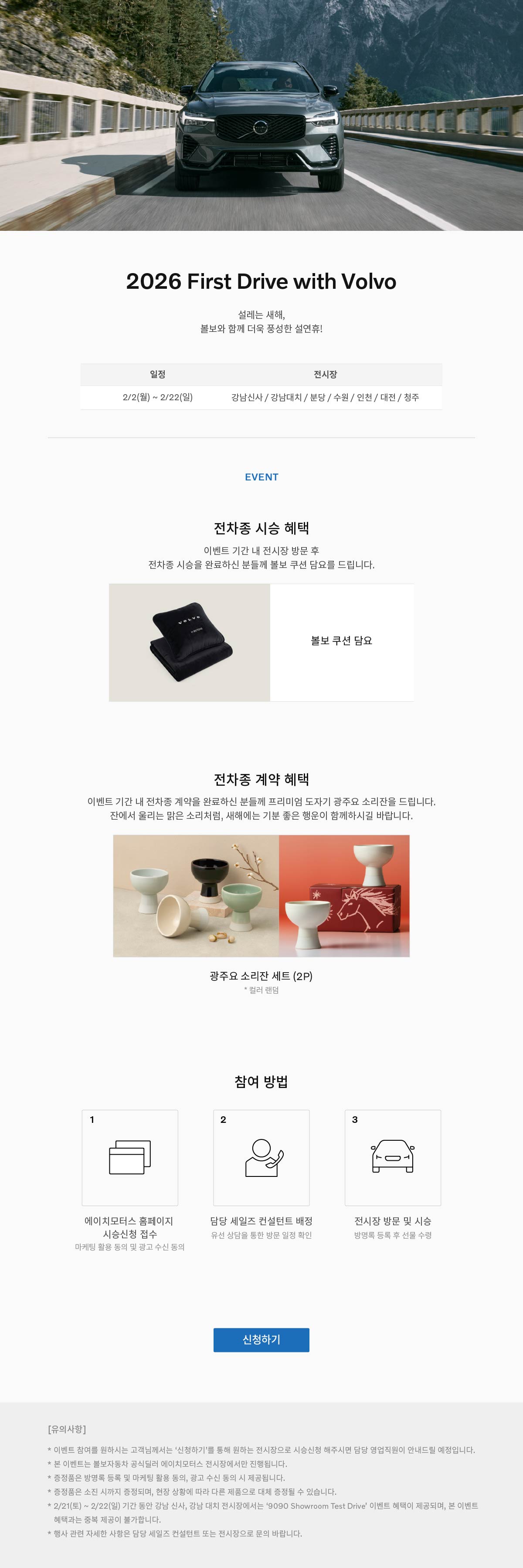523x1568 pixels.
Task: Tap the 신청하기 apply button
Action: point(261,1340)
